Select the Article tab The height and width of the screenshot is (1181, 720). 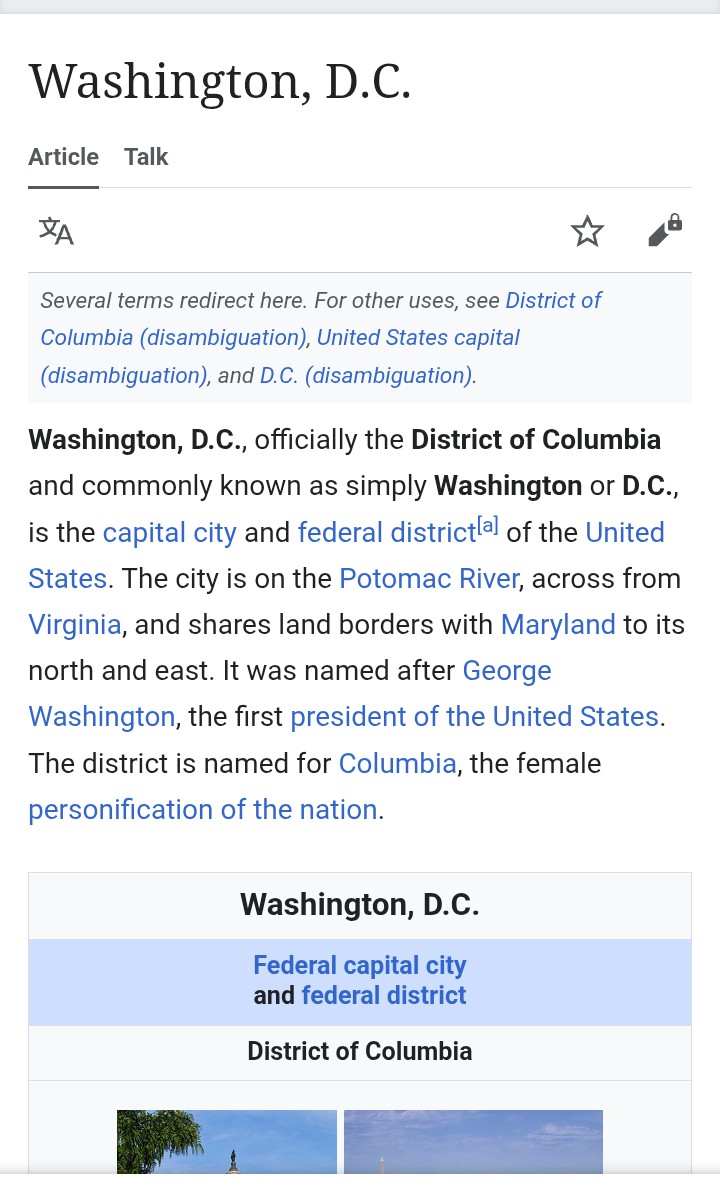tap(63, 157)
